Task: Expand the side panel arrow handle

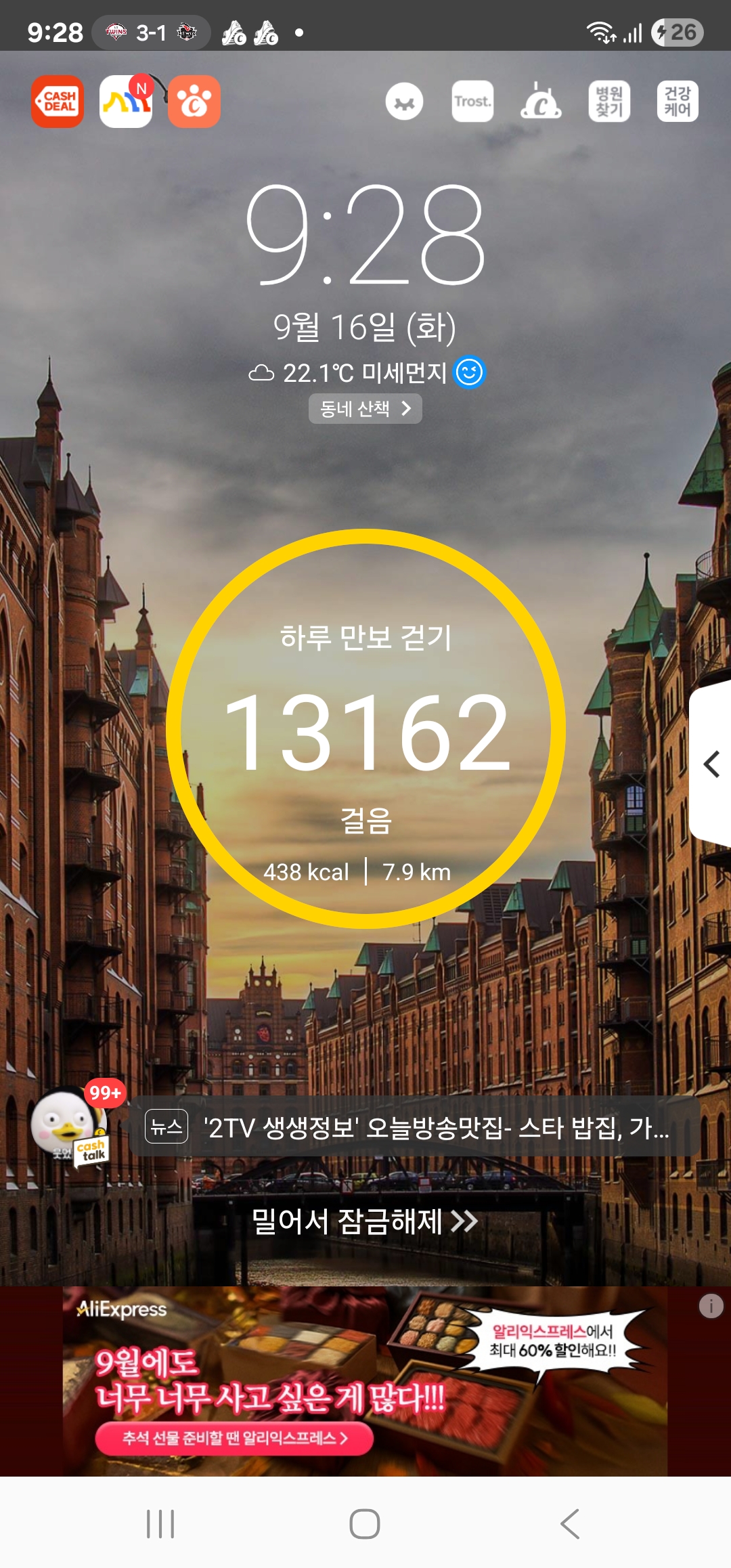Action: click(711, 764)
